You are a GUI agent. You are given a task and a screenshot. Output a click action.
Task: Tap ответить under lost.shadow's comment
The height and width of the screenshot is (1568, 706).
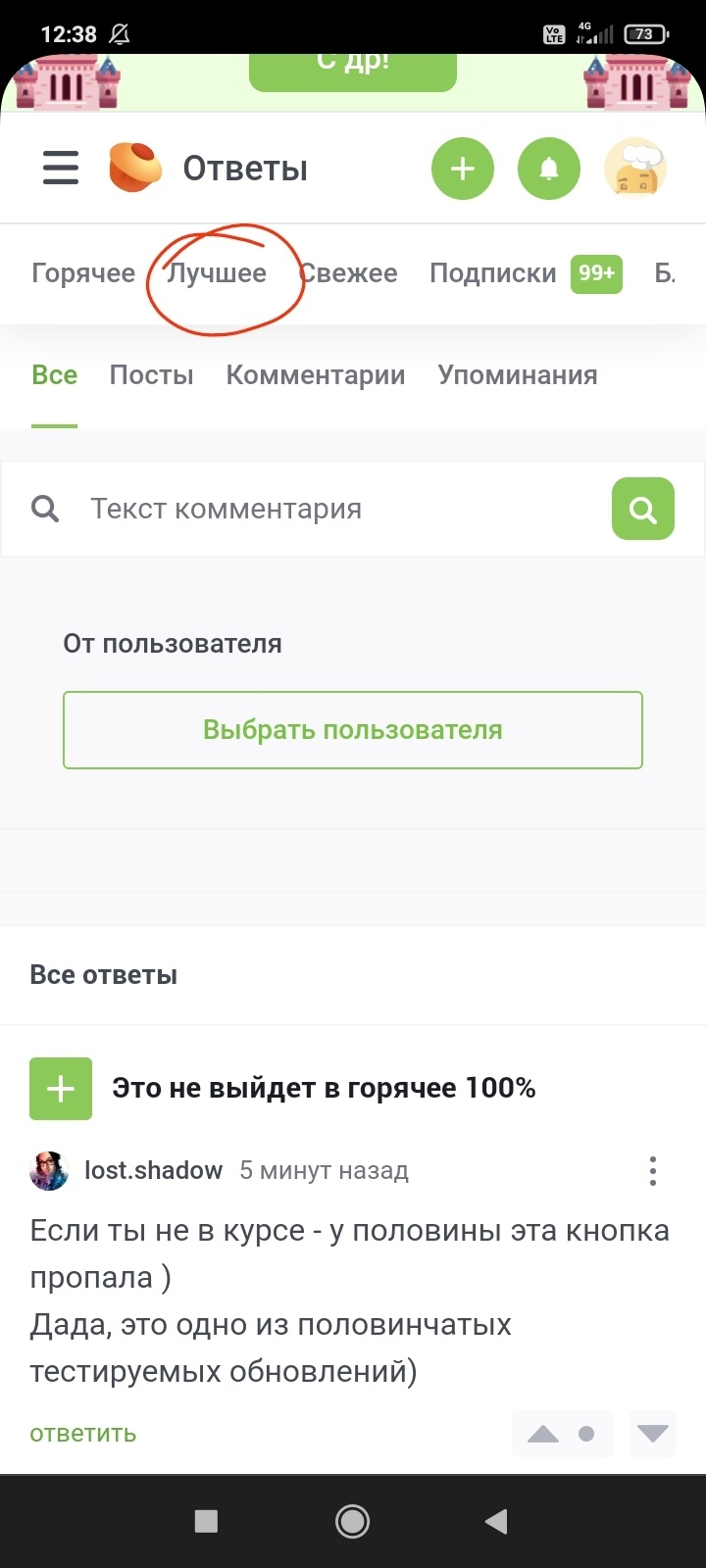pyautogui.click(x=82, y=1434)
